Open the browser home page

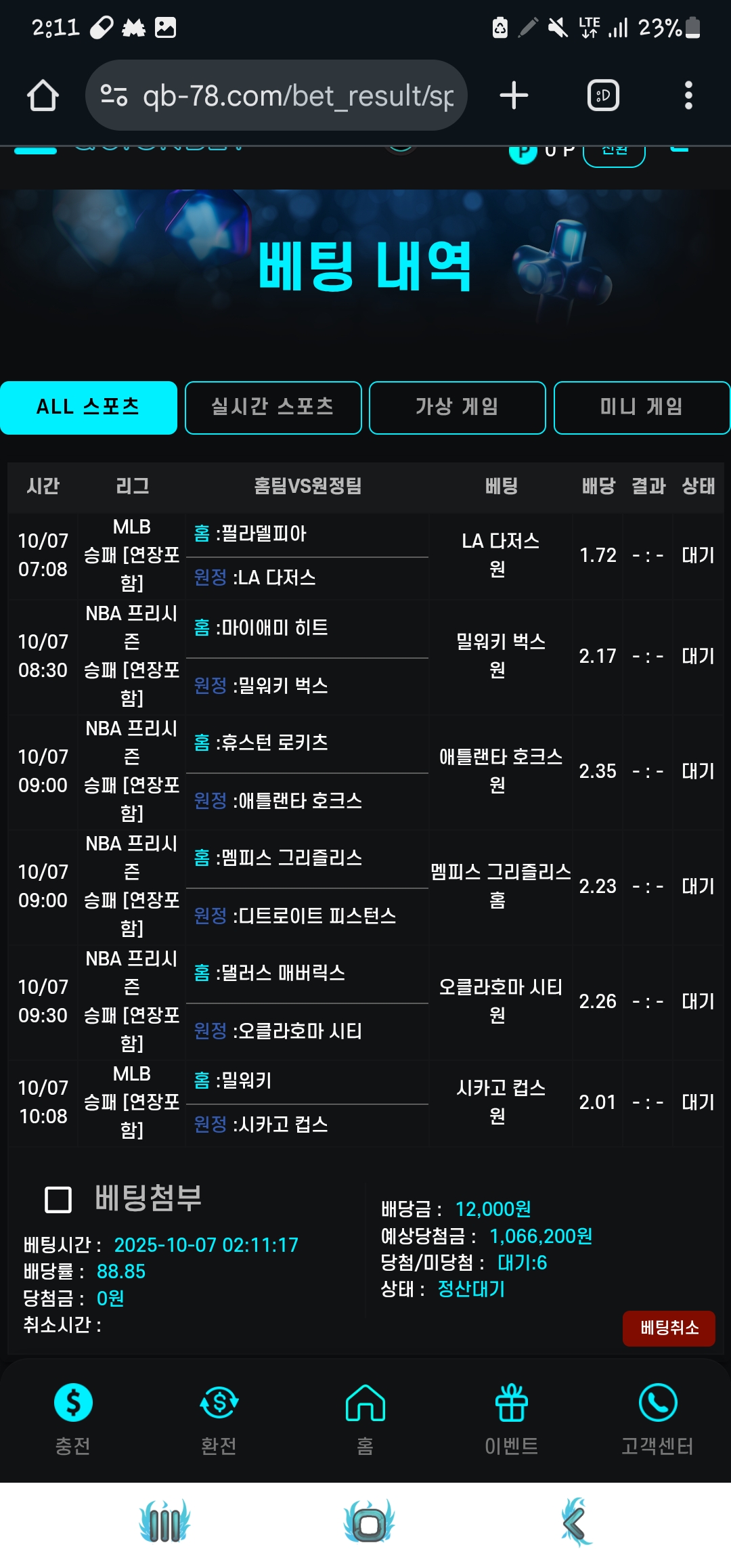click(x=43, y=95)
